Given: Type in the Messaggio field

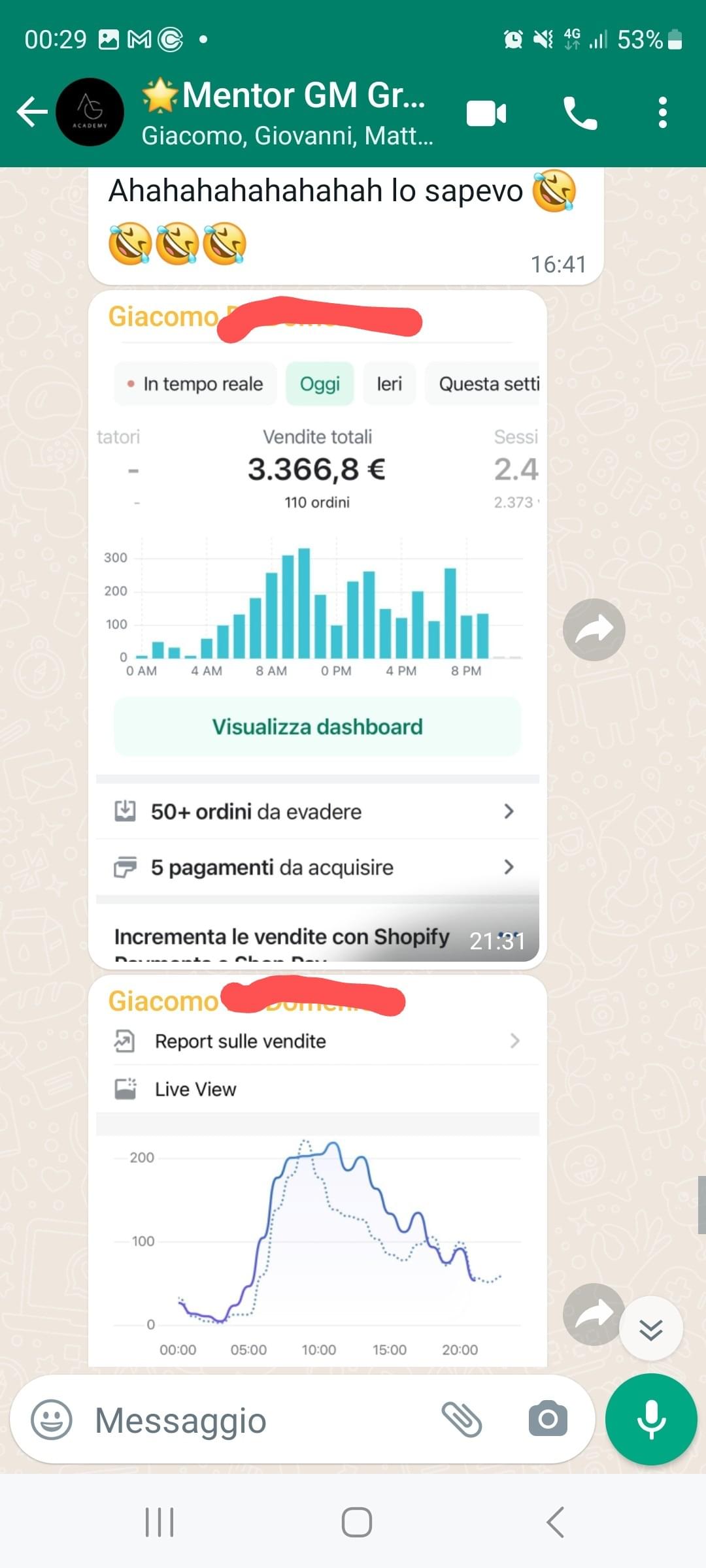Looking at the screenshot, I should (261, 1420).
